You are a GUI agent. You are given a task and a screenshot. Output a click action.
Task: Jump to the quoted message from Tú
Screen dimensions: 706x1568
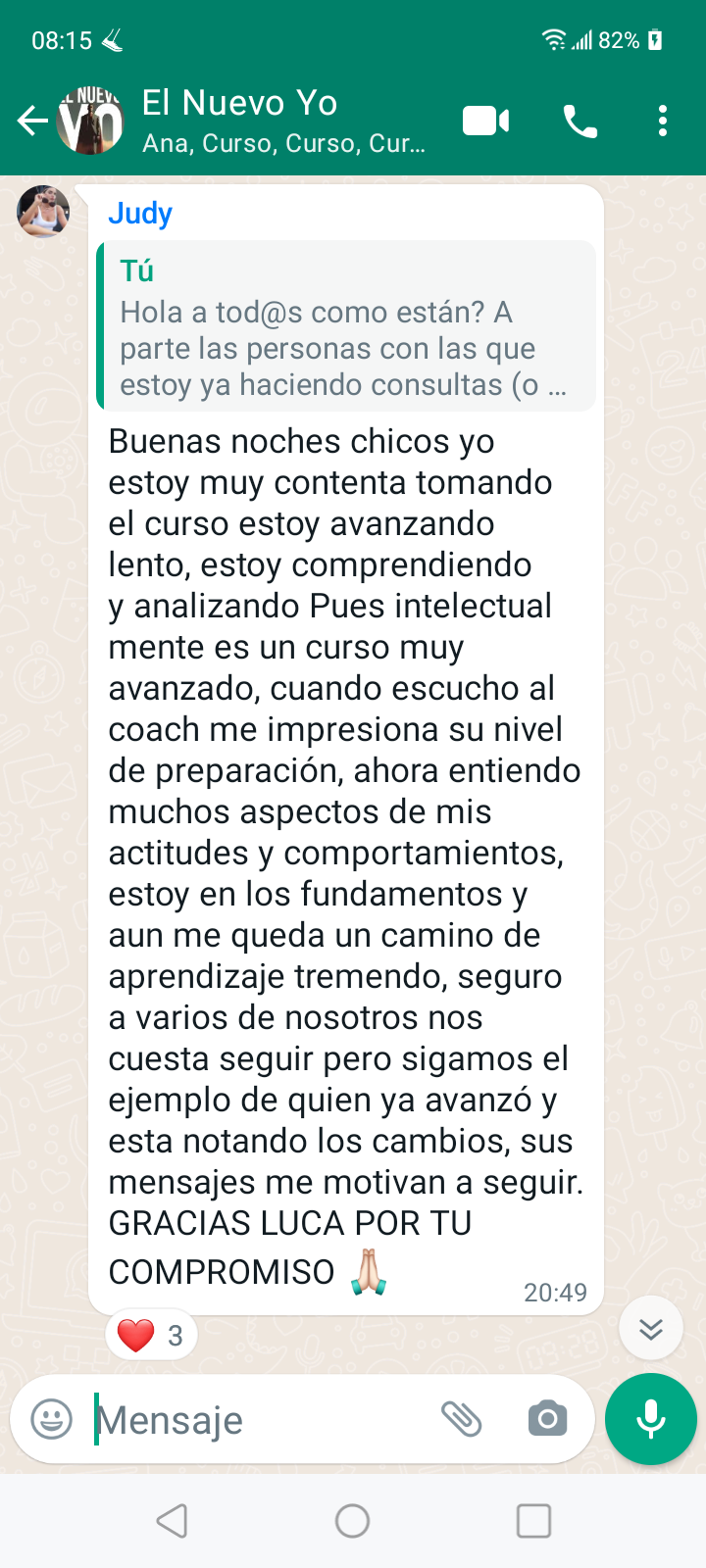pos(346,325)
